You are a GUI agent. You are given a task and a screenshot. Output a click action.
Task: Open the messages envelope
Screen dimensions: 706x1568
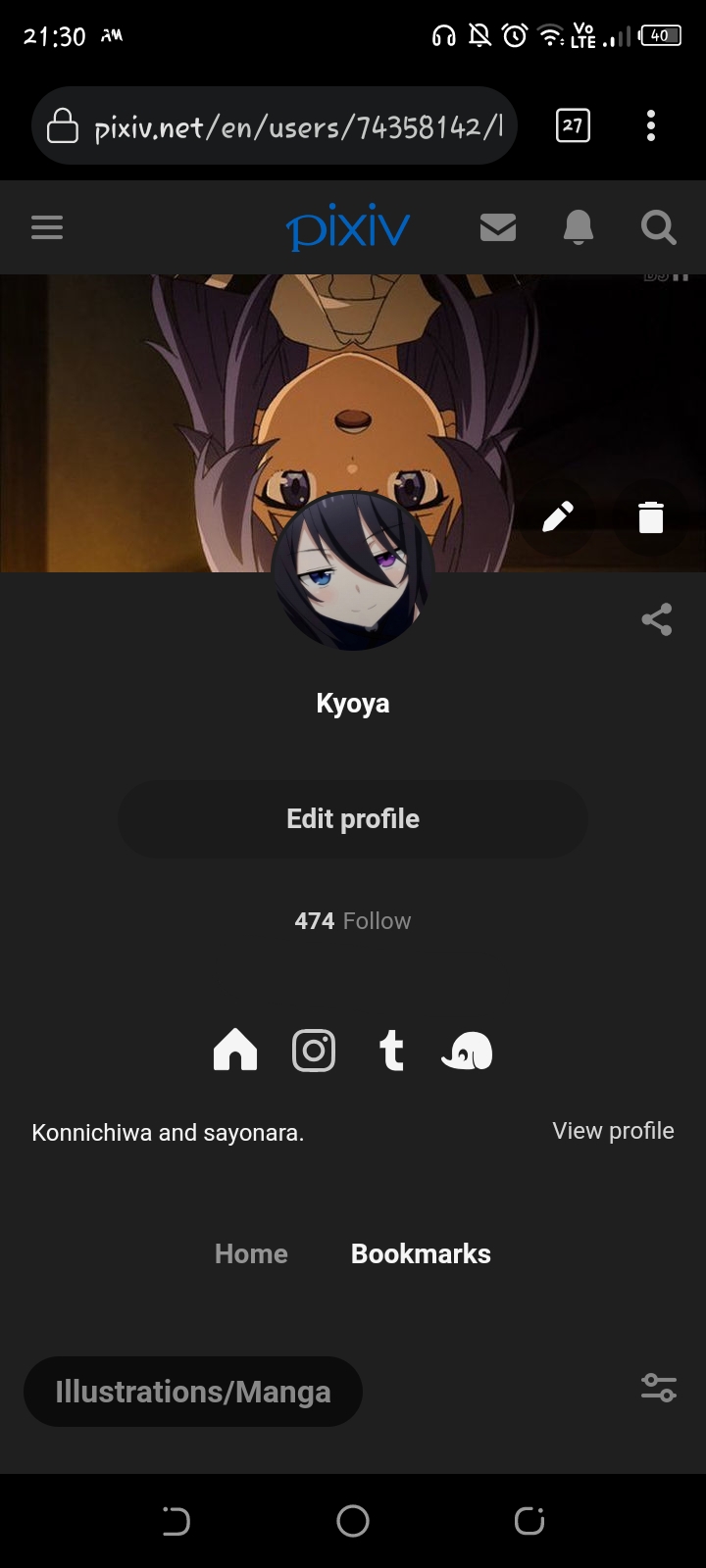[x=498, y=227]
